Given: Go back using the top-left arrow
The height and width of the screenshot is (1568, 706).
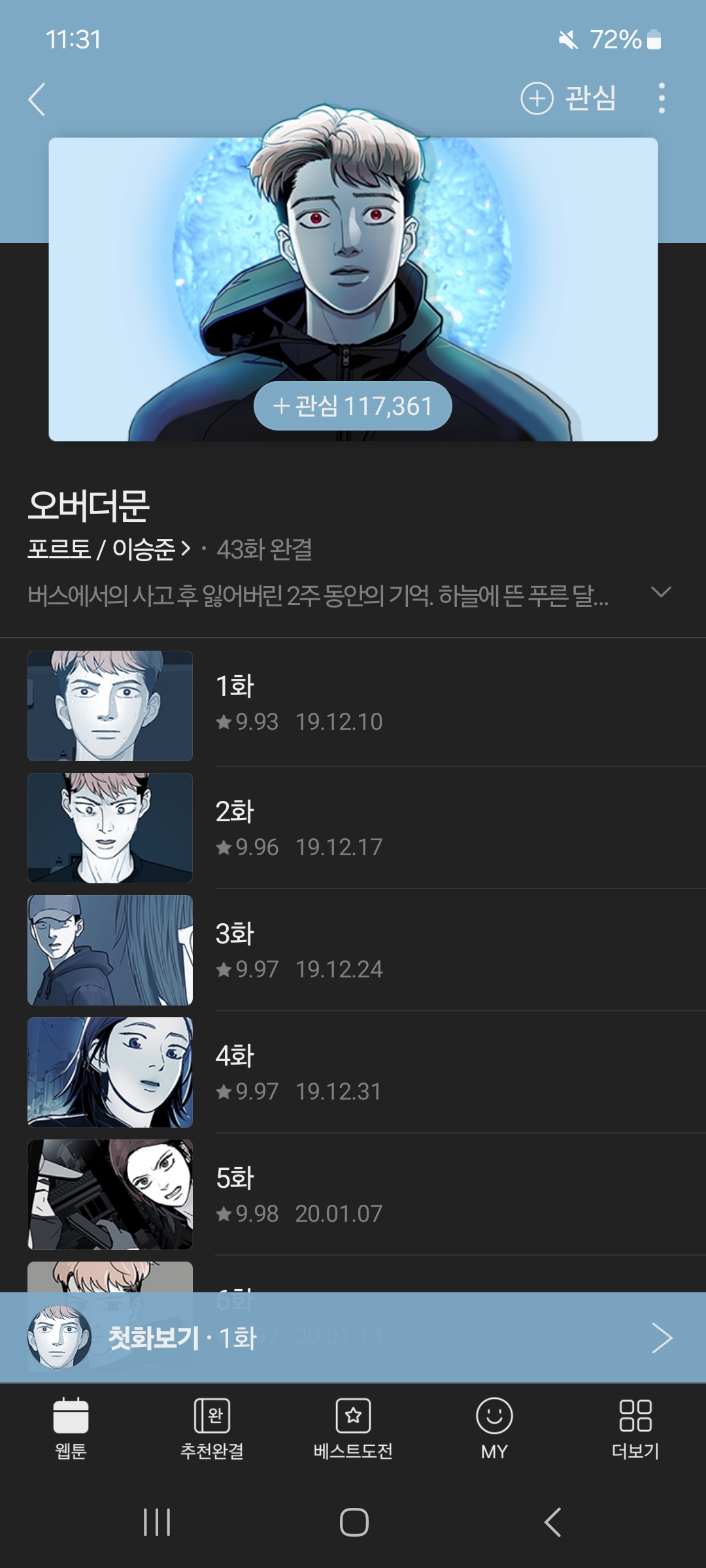Looking at the screenshot, I should point(37,99).
